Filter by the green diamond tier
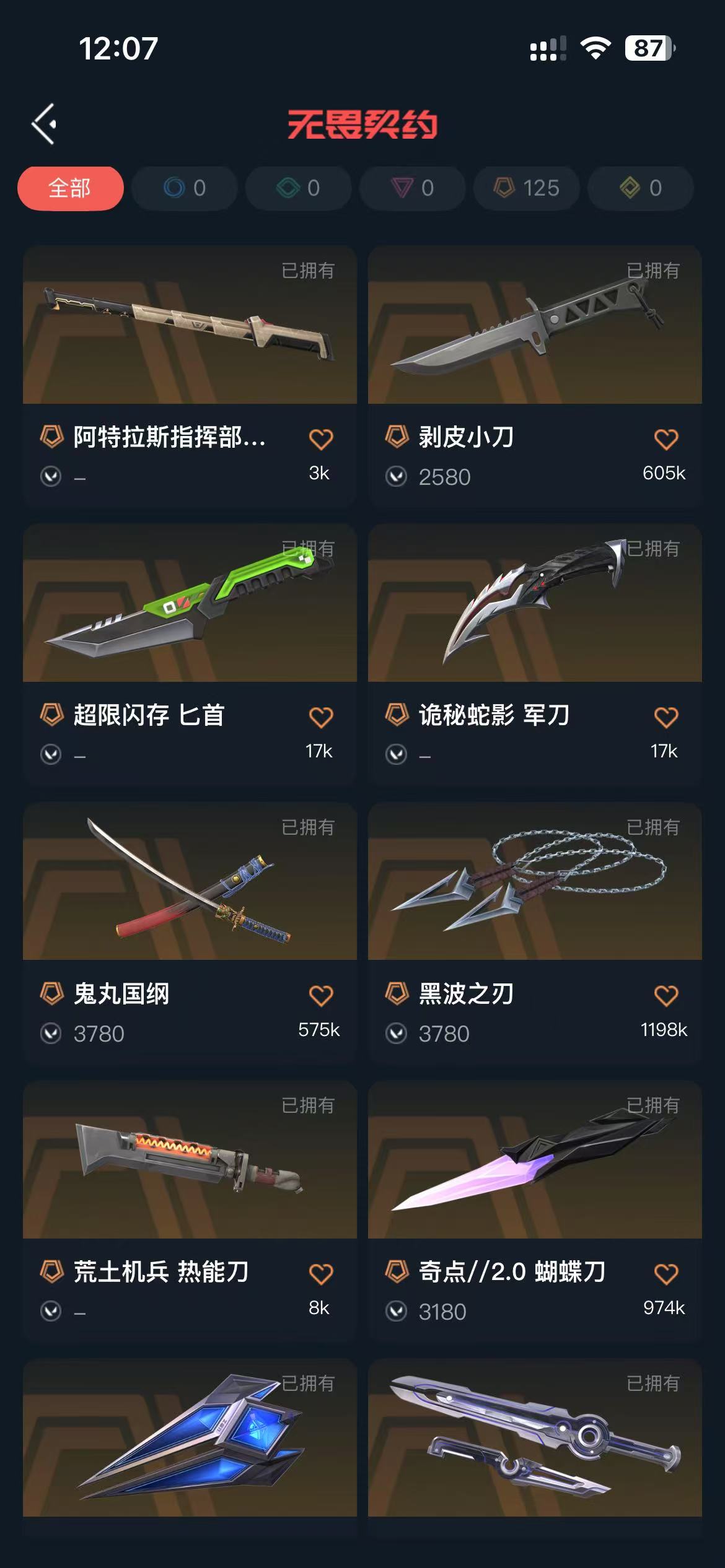The width and height of the screenshot is (725, 1568). (298, 188)
